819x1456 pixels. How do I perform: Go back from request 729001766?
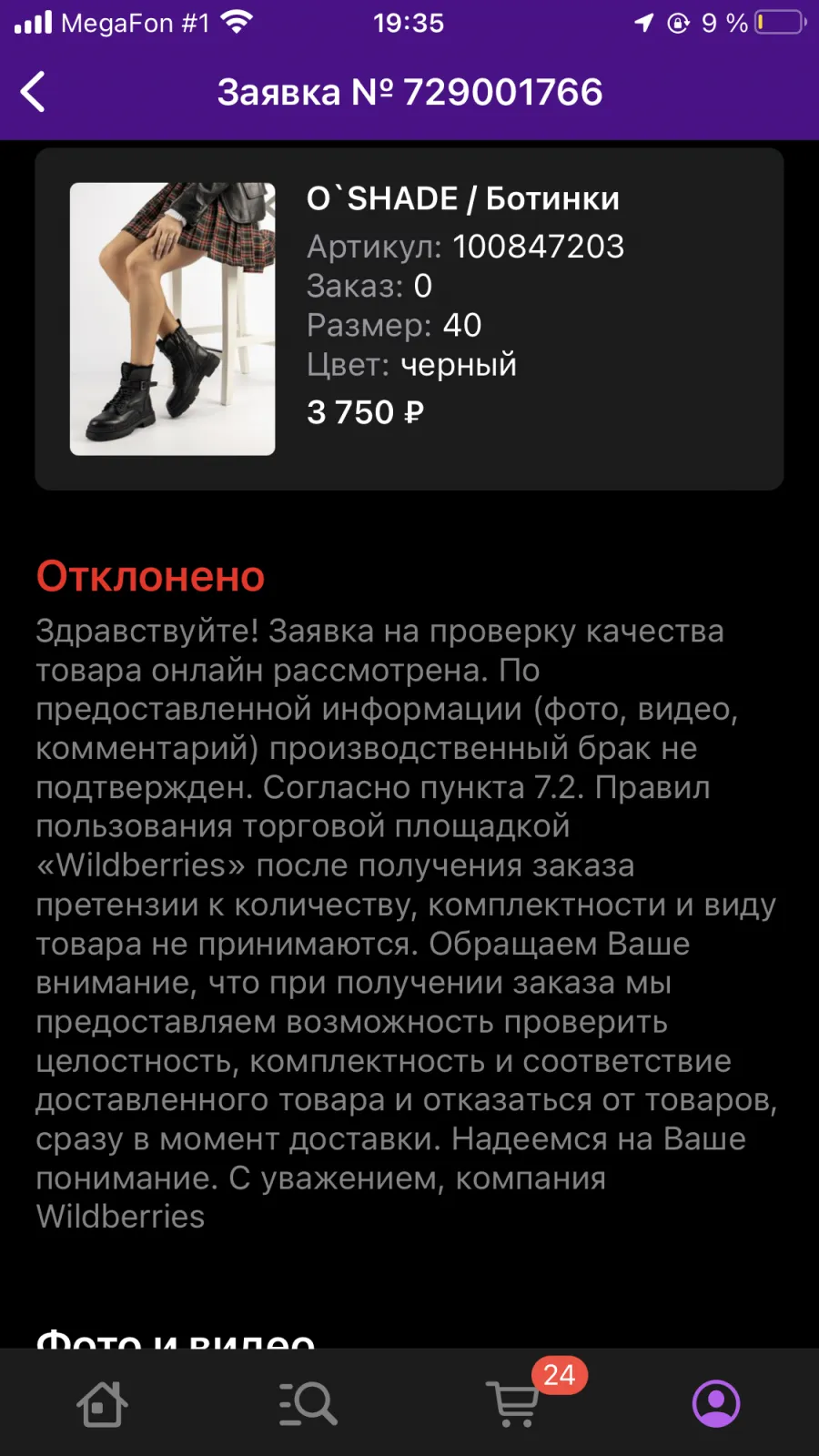(x=33, y=92)
